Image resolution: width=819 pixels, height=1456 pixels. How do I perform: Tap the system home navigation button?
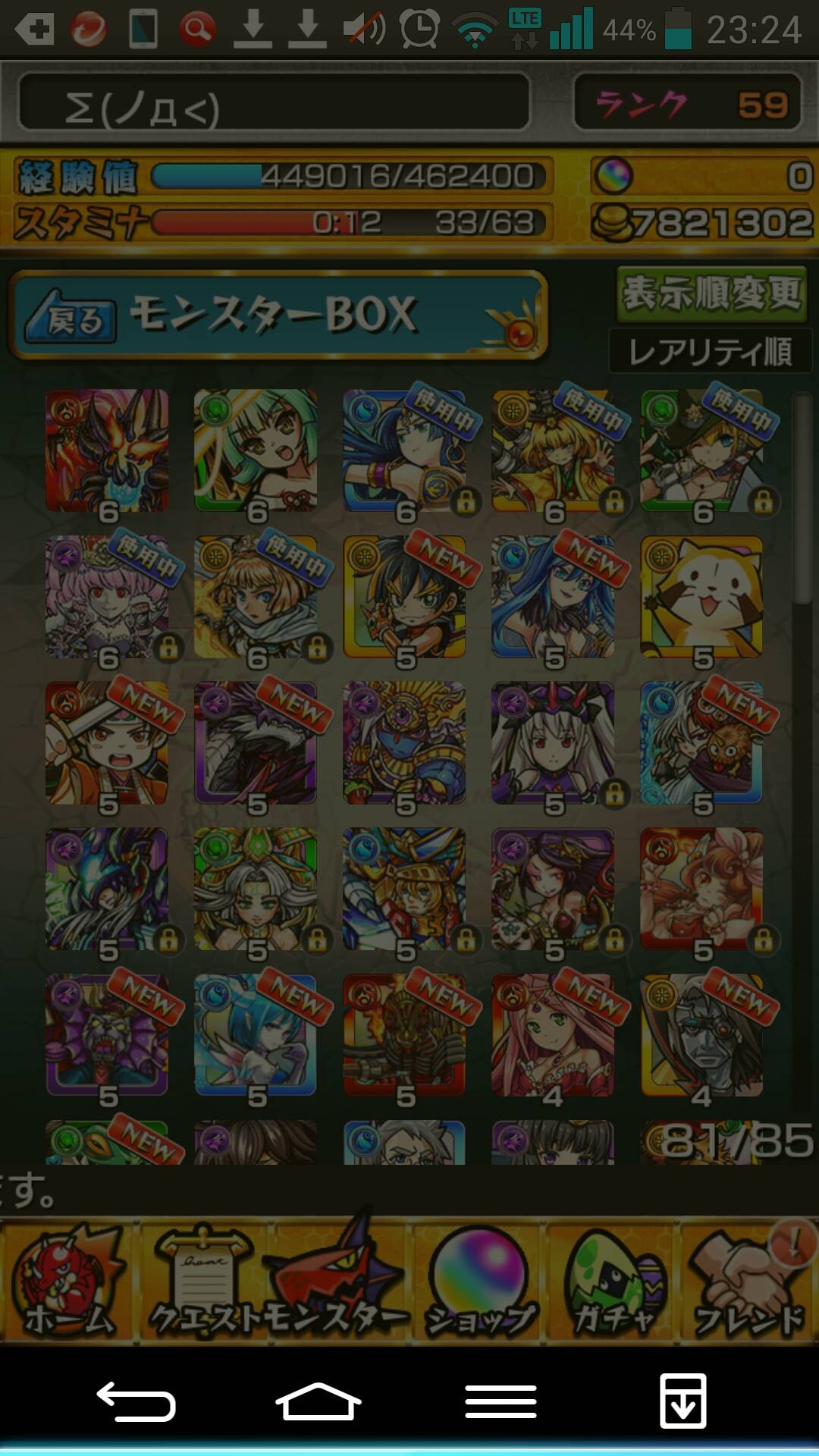tap(318, 1401)
